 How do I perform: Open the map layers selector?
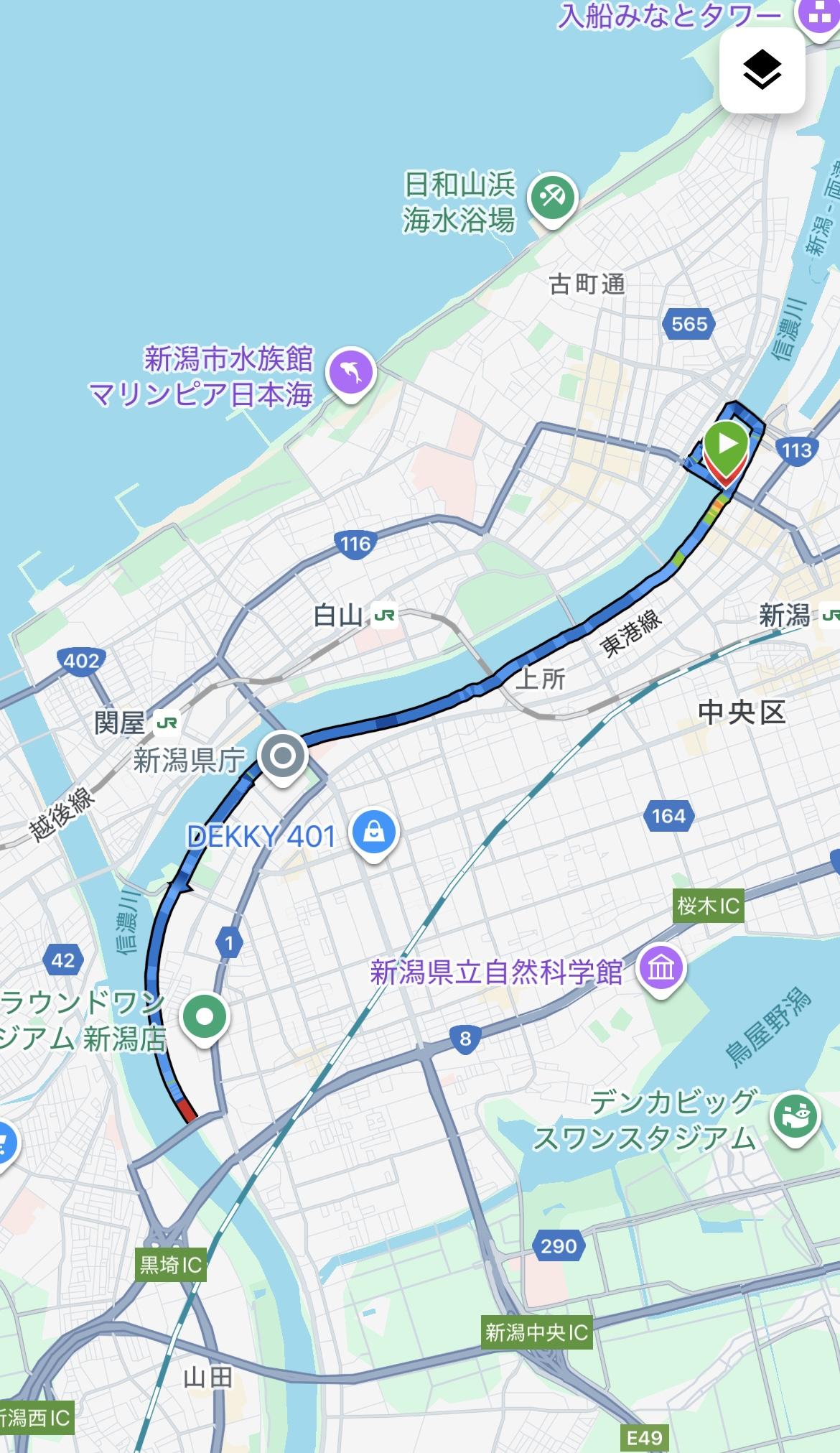click(x=762, y=70)
